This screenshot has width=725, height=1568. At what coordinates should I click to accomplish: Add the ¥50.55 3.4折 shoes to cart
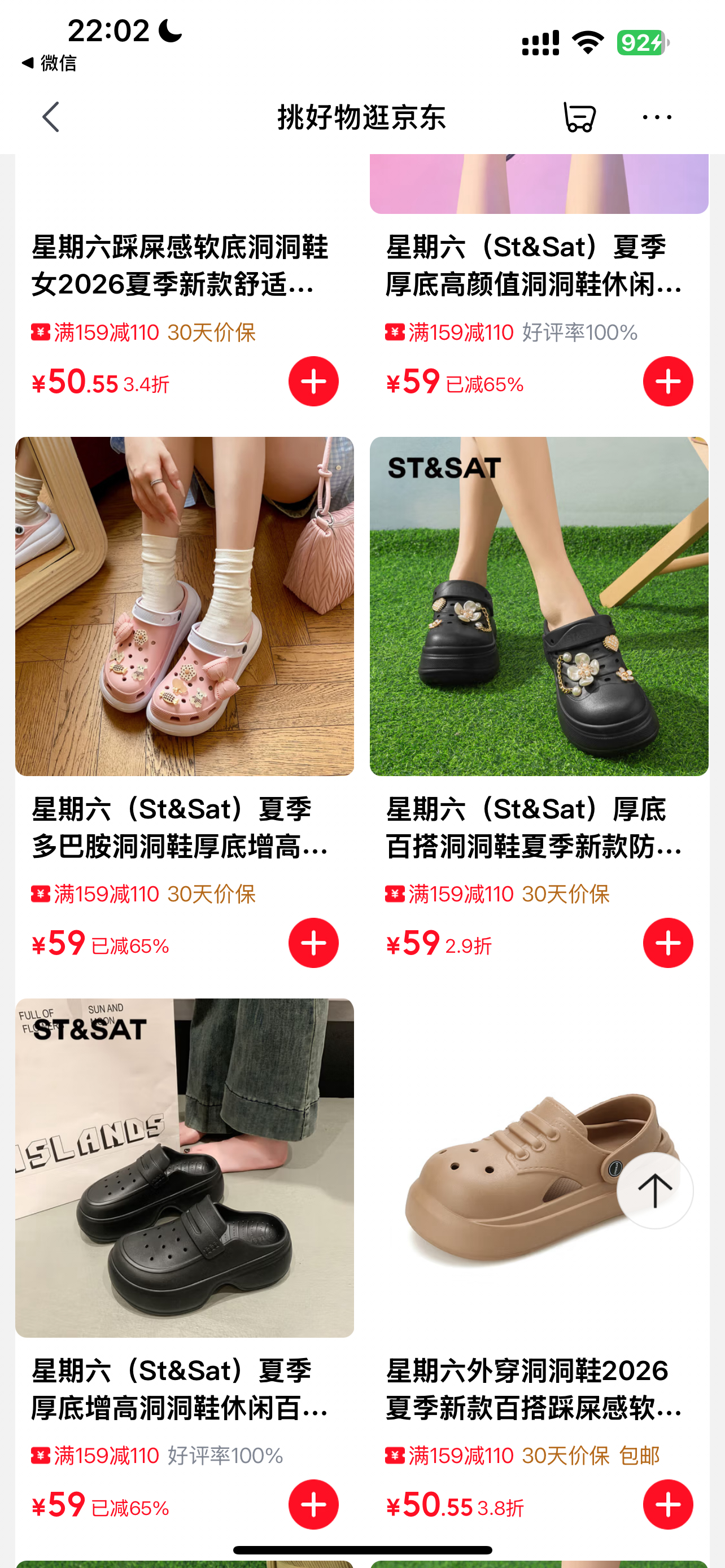coord(313,382)
